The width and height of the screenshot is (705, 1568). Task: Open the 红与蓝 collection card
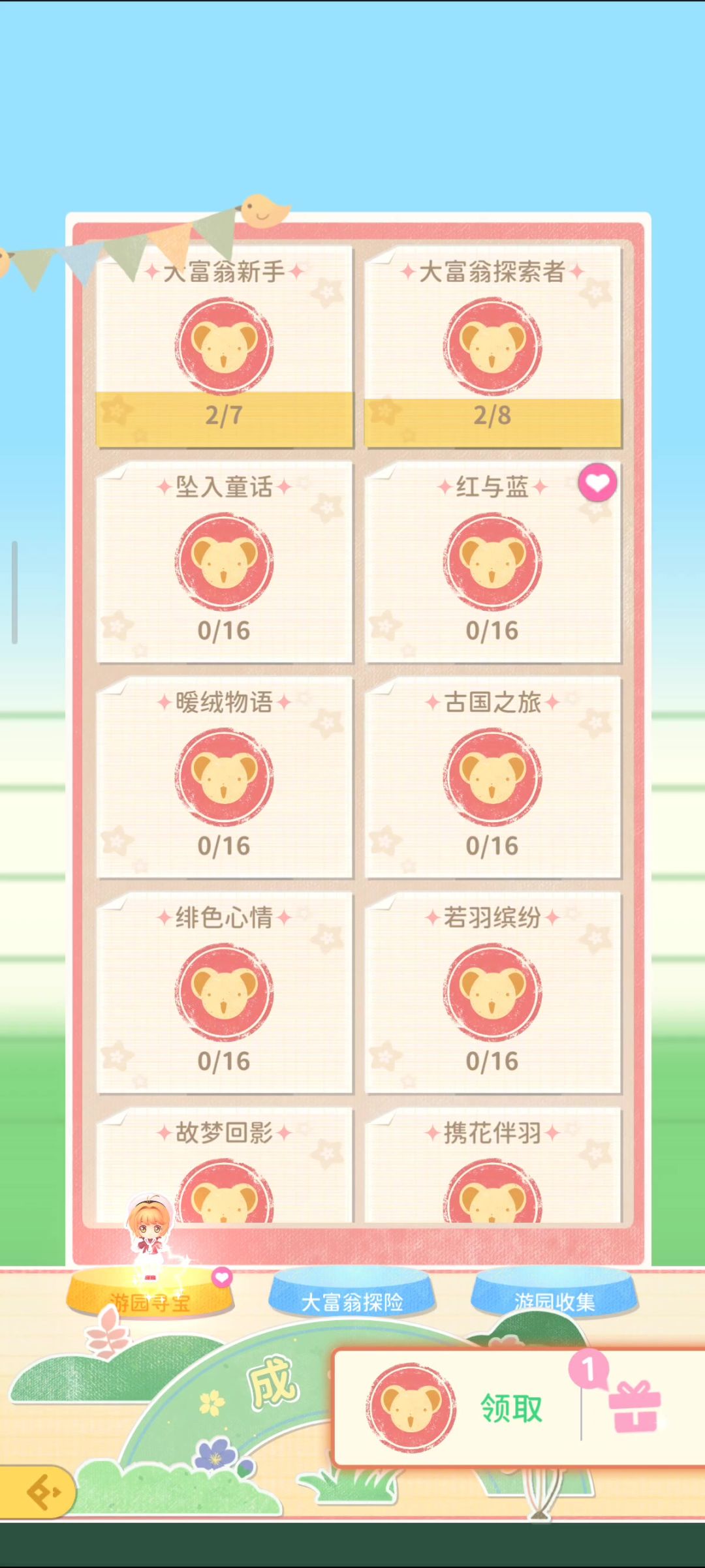click(x=492, y=562)
